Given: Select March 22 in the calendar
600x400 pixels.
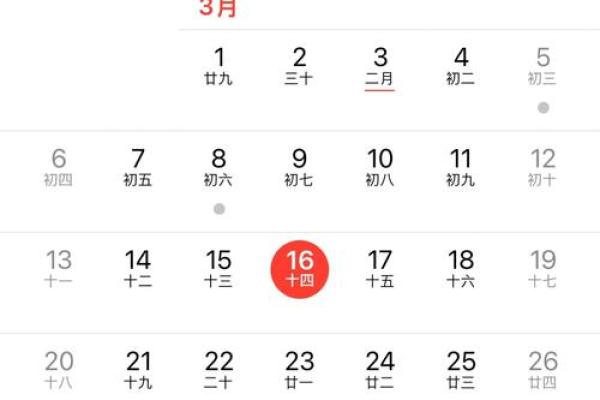Looking at the screenshot, I should click(219, 369).
